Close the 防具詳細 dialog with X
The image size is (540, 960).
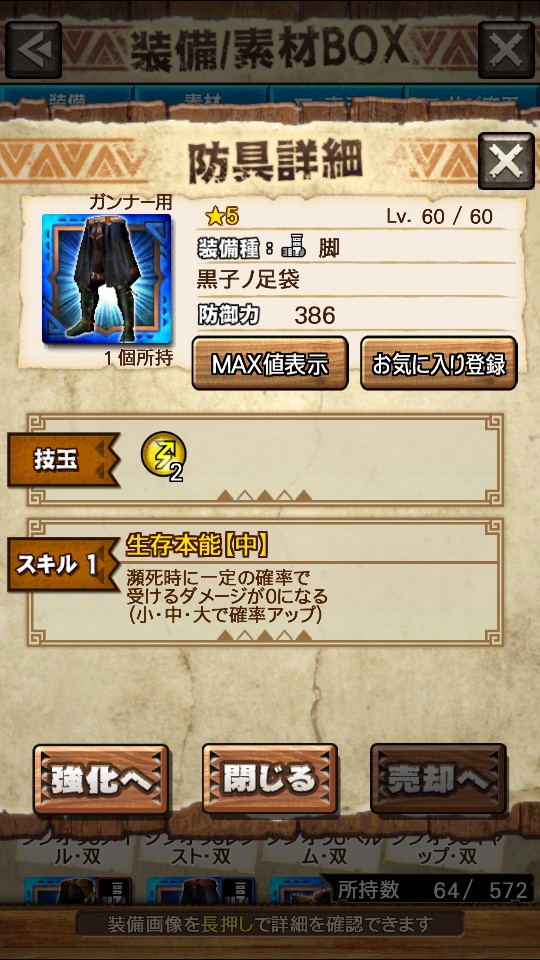[506, 160]
